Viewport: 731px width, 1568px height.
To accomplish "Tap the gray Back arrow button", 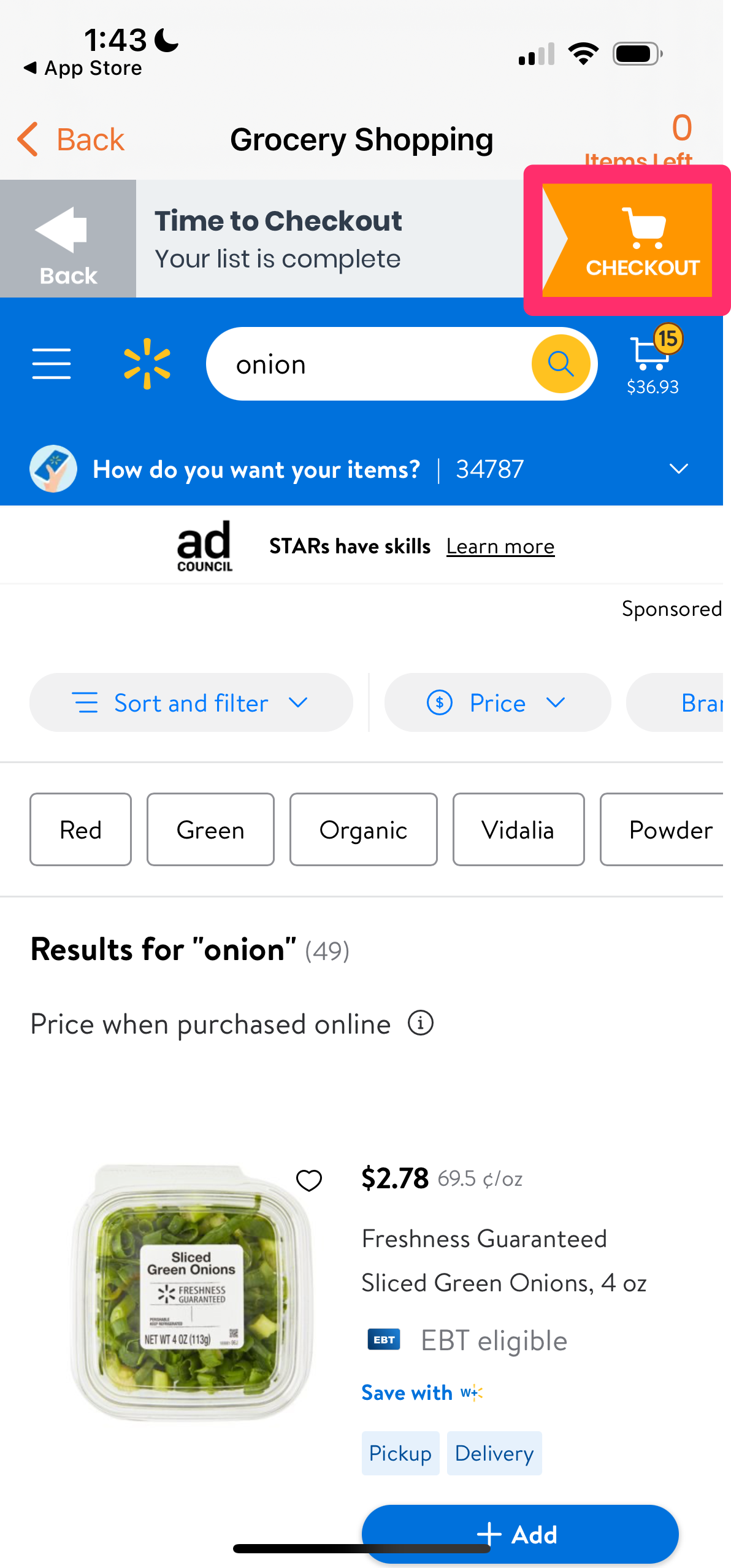I will 68,239.
